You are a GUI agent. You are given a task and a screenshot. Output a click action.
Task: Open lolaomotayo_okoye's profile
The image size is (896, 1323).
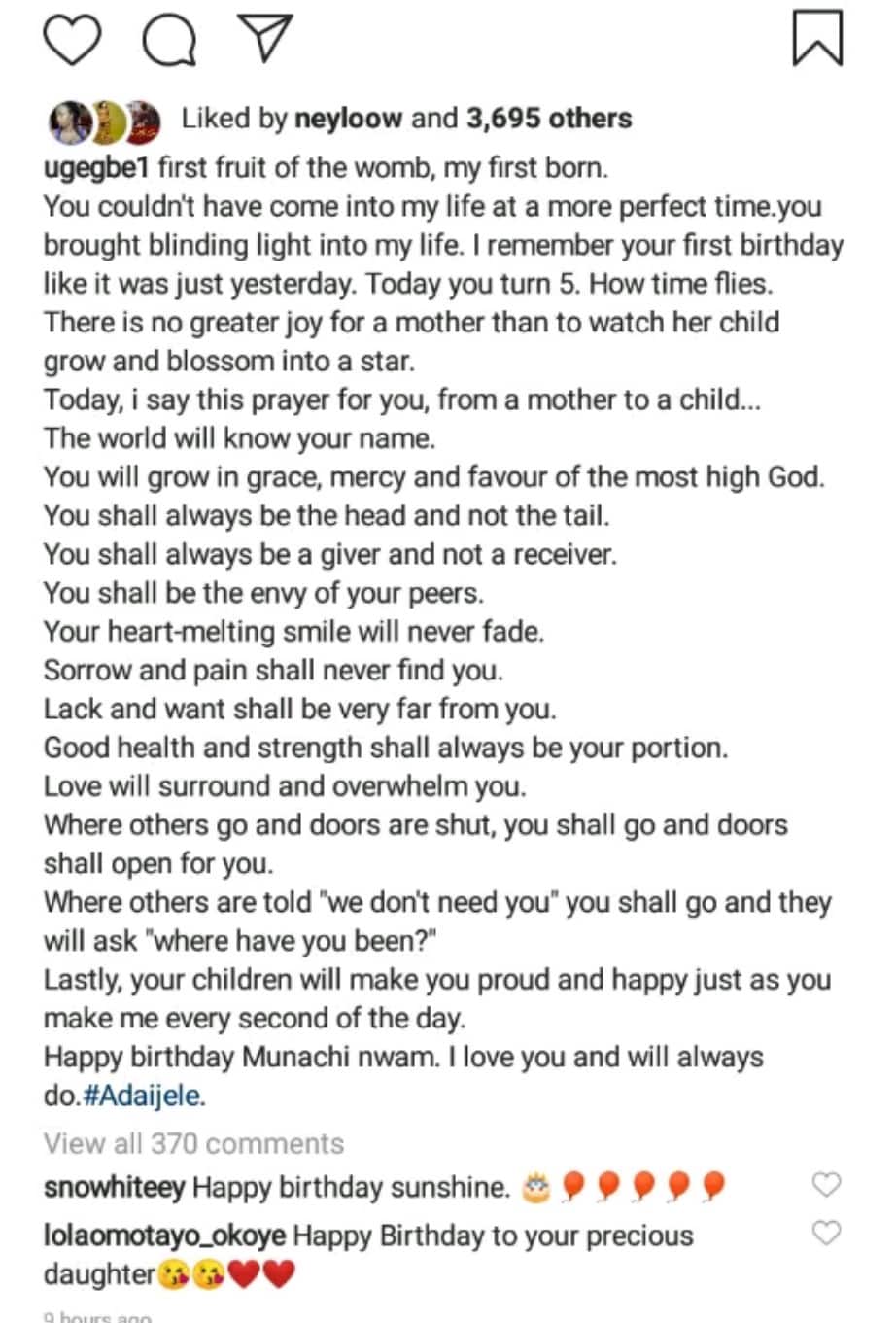tap(164, 1236)
